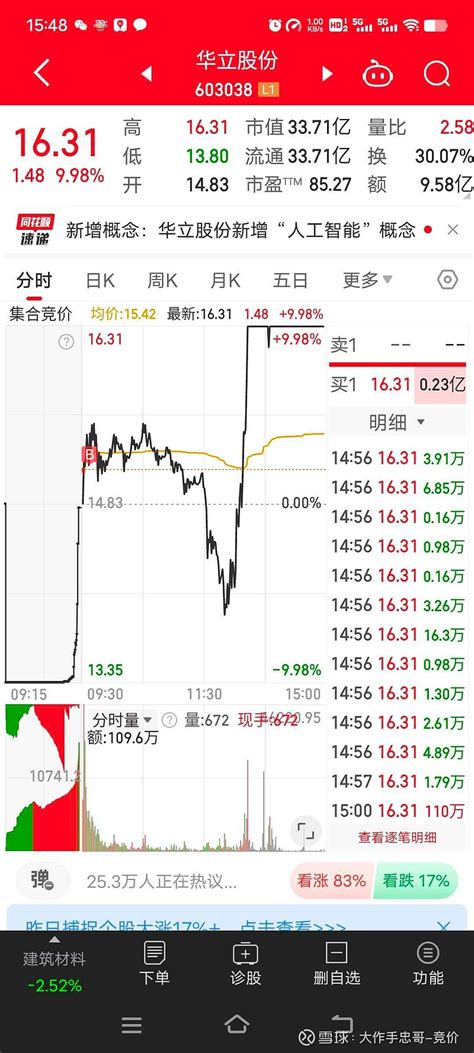Screen dimensions: 474x1053
Task: Expand the 更多 chart options dropdown
Action: click(x=367, y=280)
